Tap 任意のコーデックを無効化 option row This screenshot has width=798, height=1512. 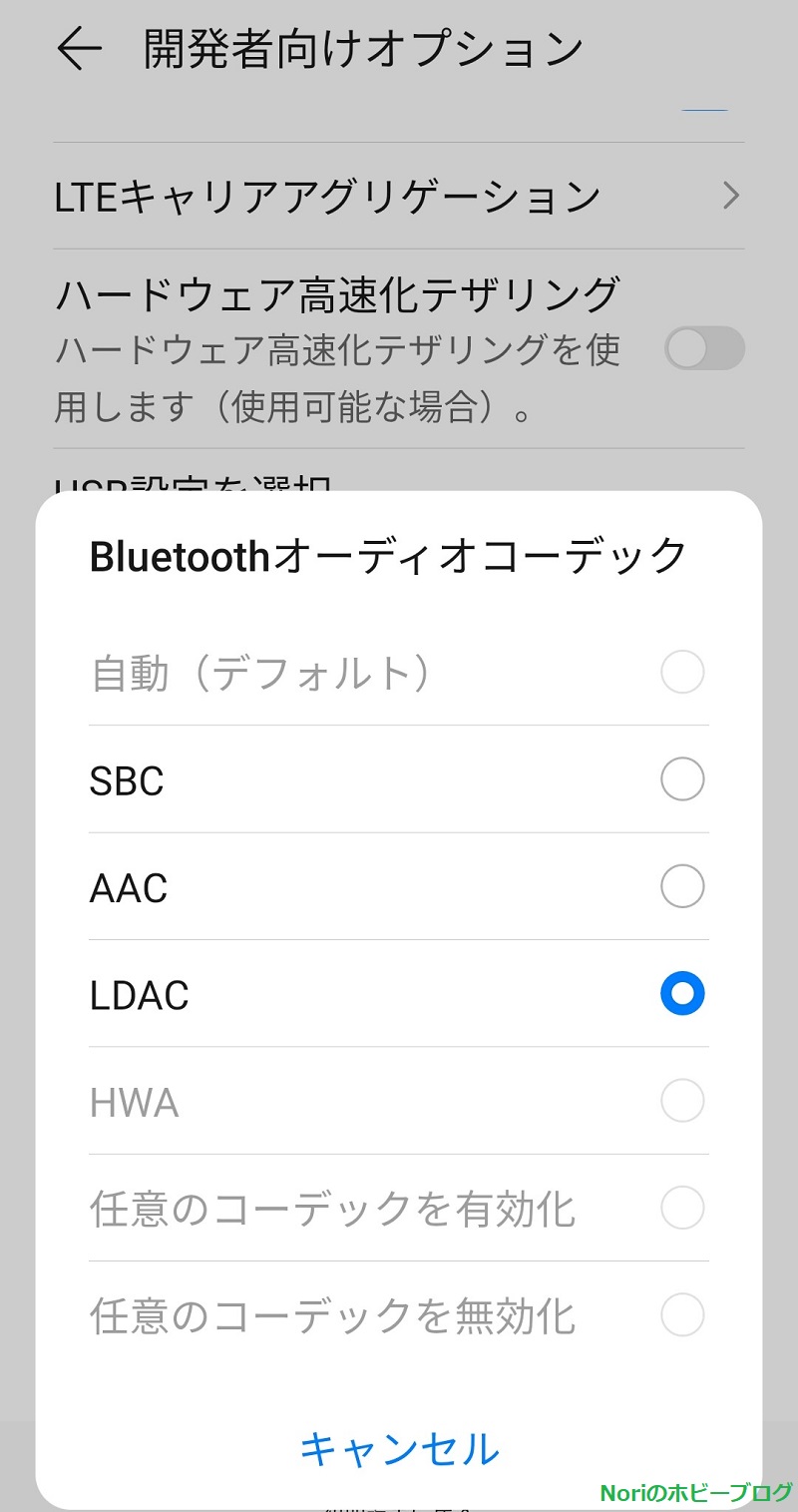399,1315
